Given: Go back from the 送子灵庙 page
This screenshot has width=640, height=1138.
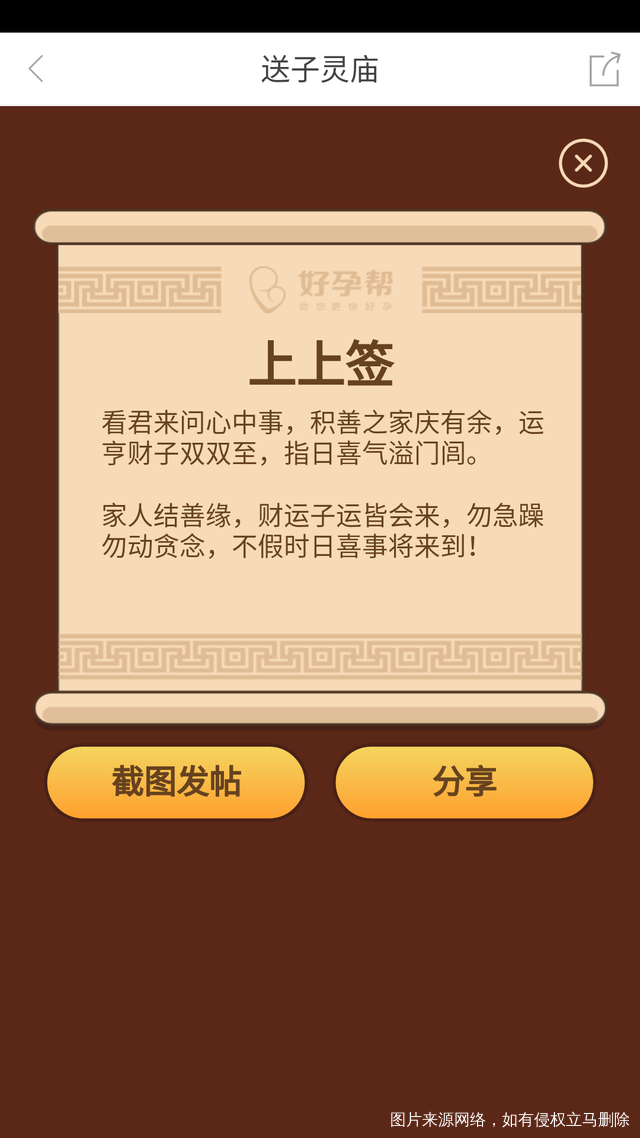Looking at the screenshot, I should 36,69.
